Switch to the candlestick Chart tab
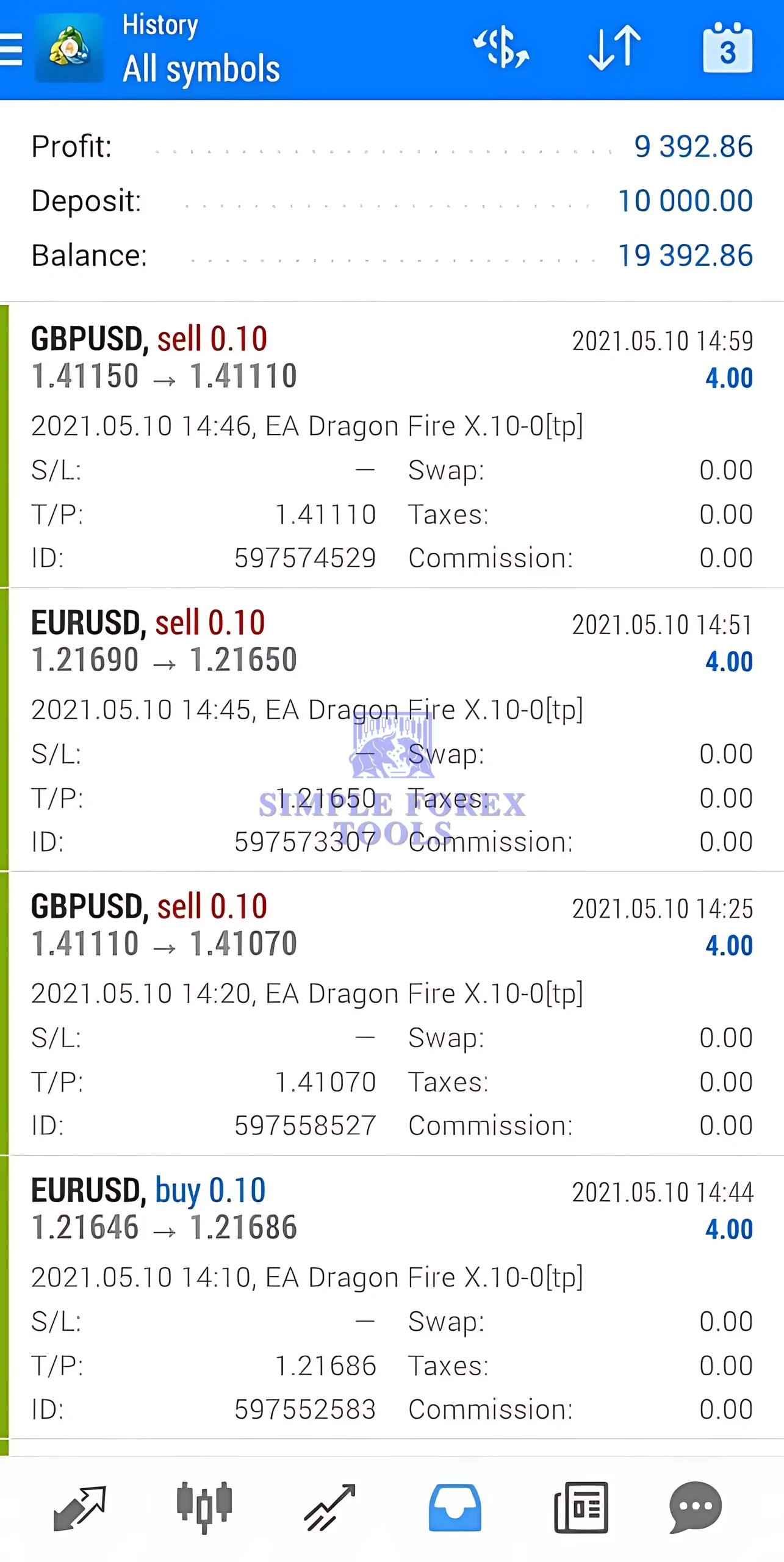The height and width of the screenshot is (1562, 784). click(x=204, y=1507)
